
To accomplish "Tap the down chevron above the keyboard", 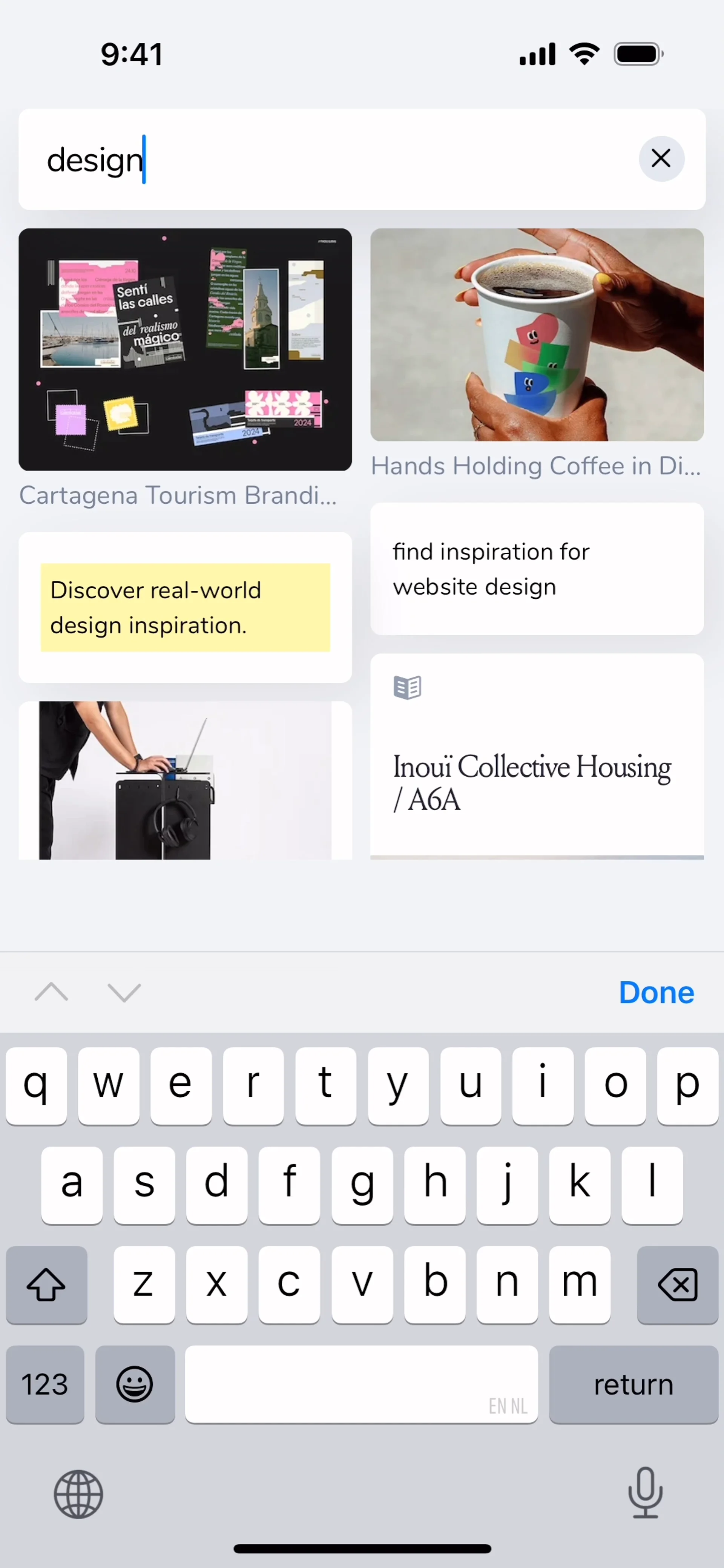I will click(124, 992).
